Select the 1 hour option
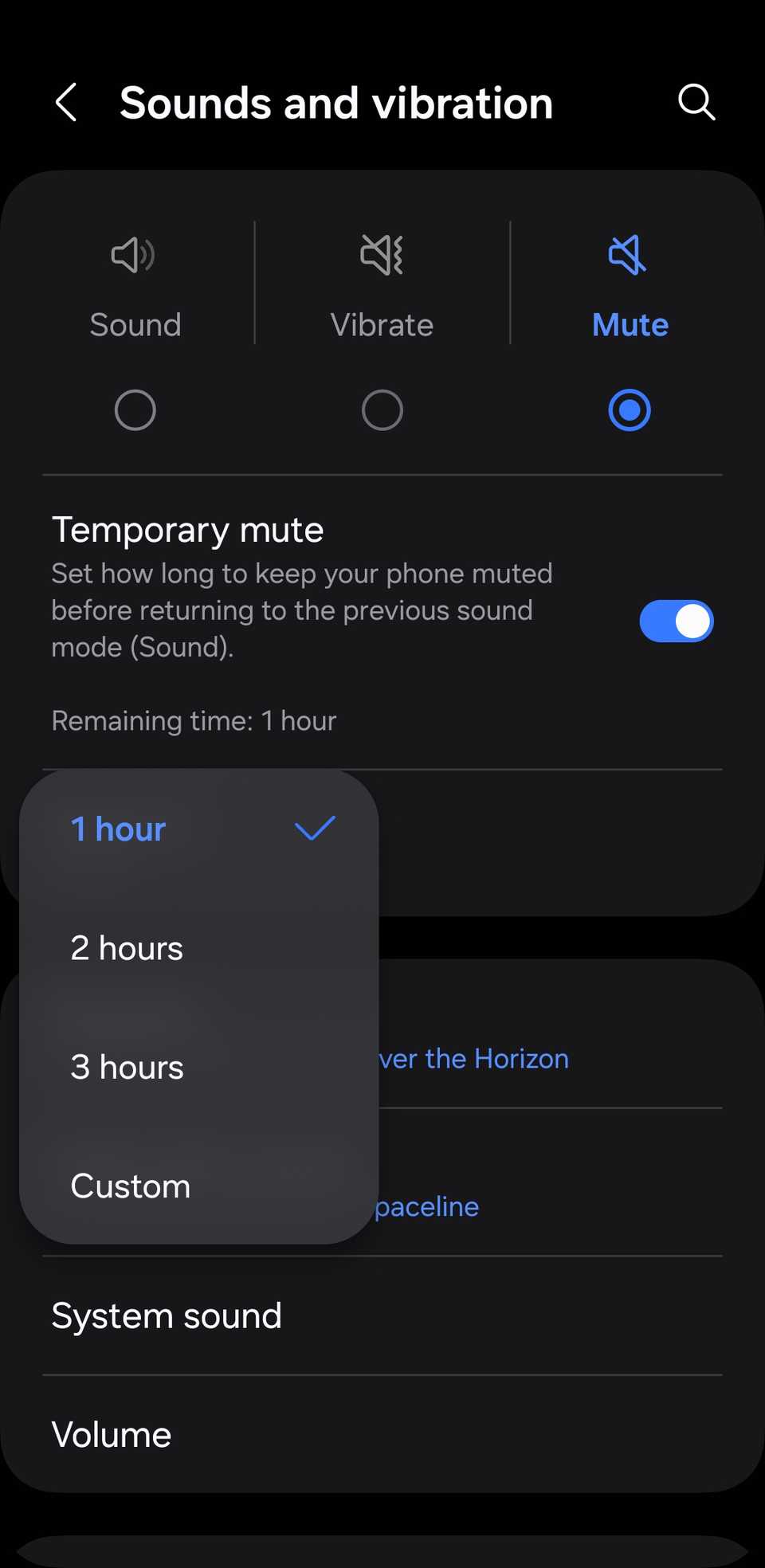The height and width of the screenshot is (1568, 765). pyautogui.click(x=117, y=829)
